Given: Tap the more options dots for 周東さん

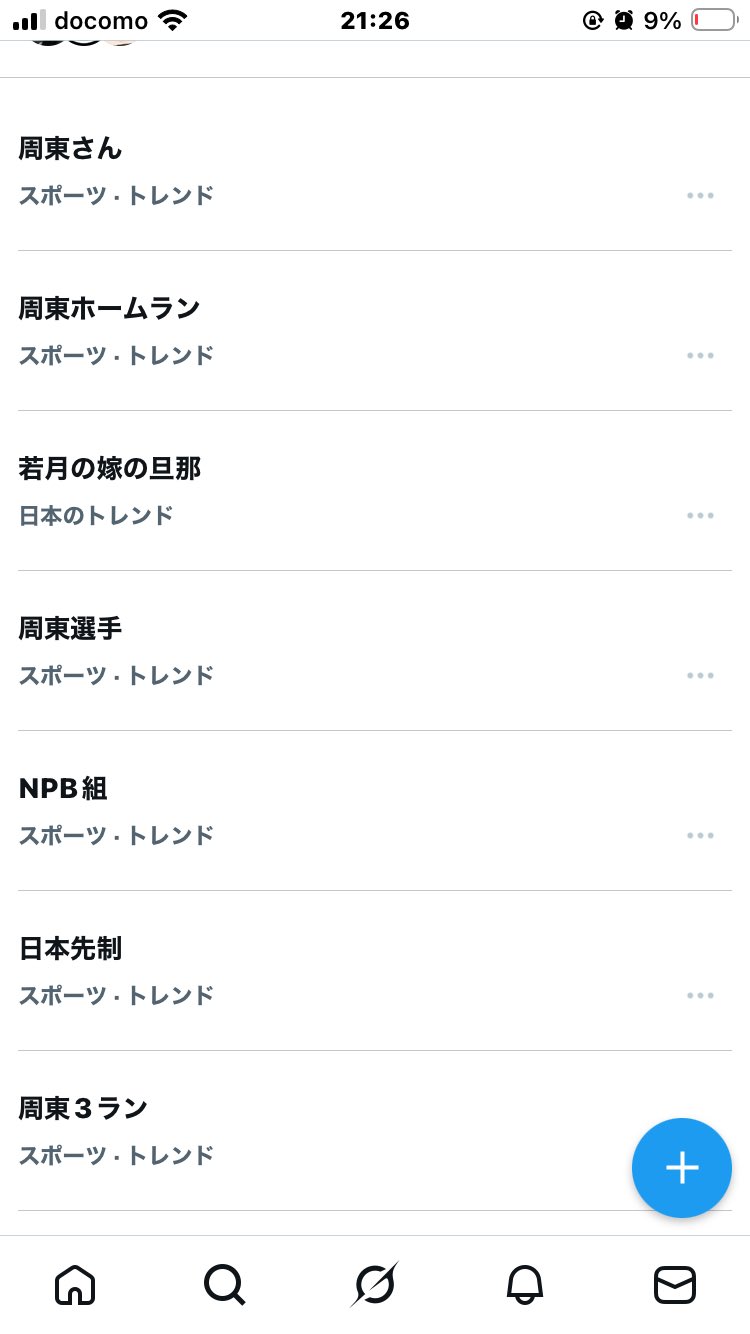Looking at the screenshot, I should coord(700,196).
